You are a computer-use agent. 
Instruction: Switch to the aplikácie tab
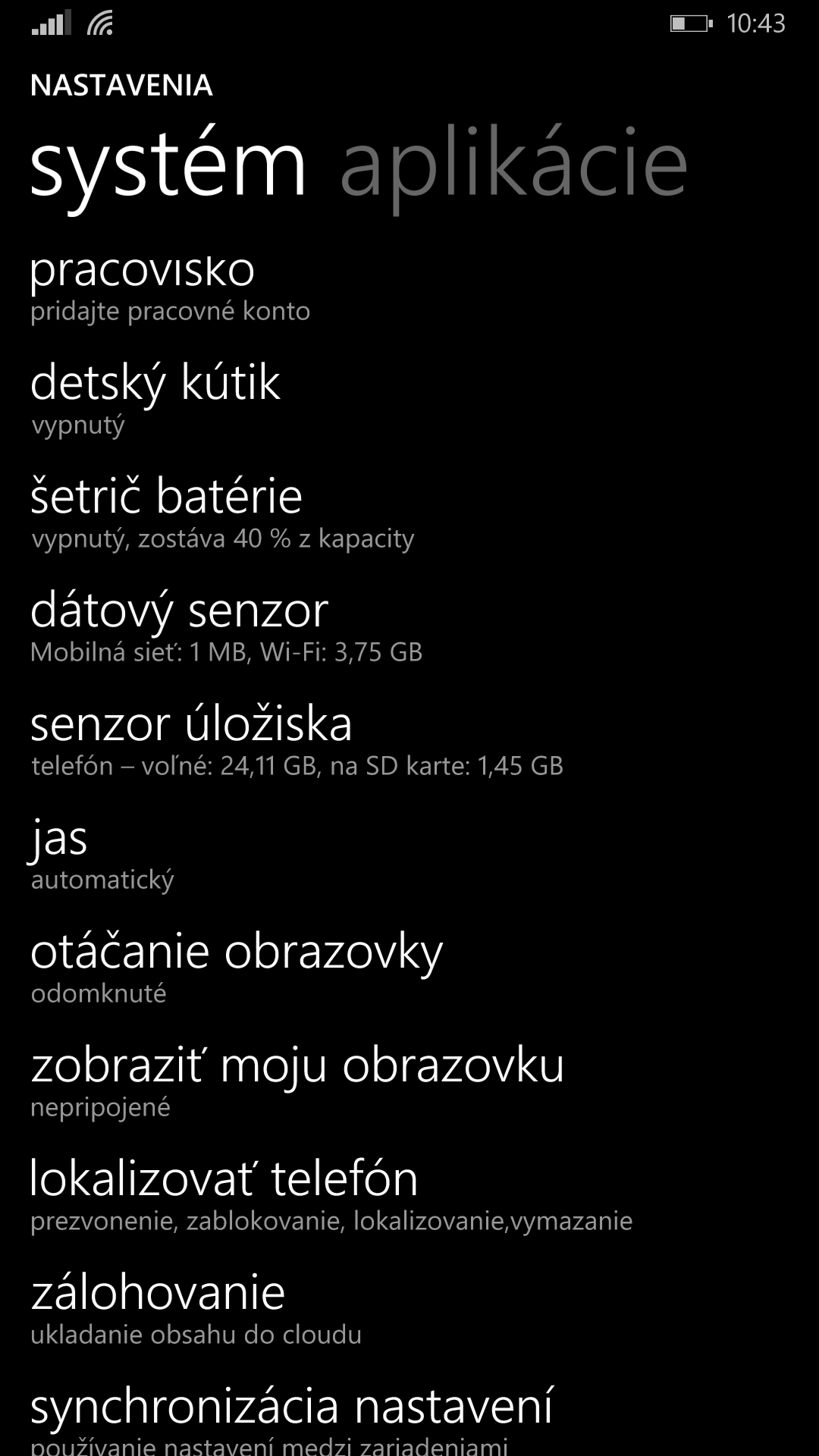[x=513, y=164]
